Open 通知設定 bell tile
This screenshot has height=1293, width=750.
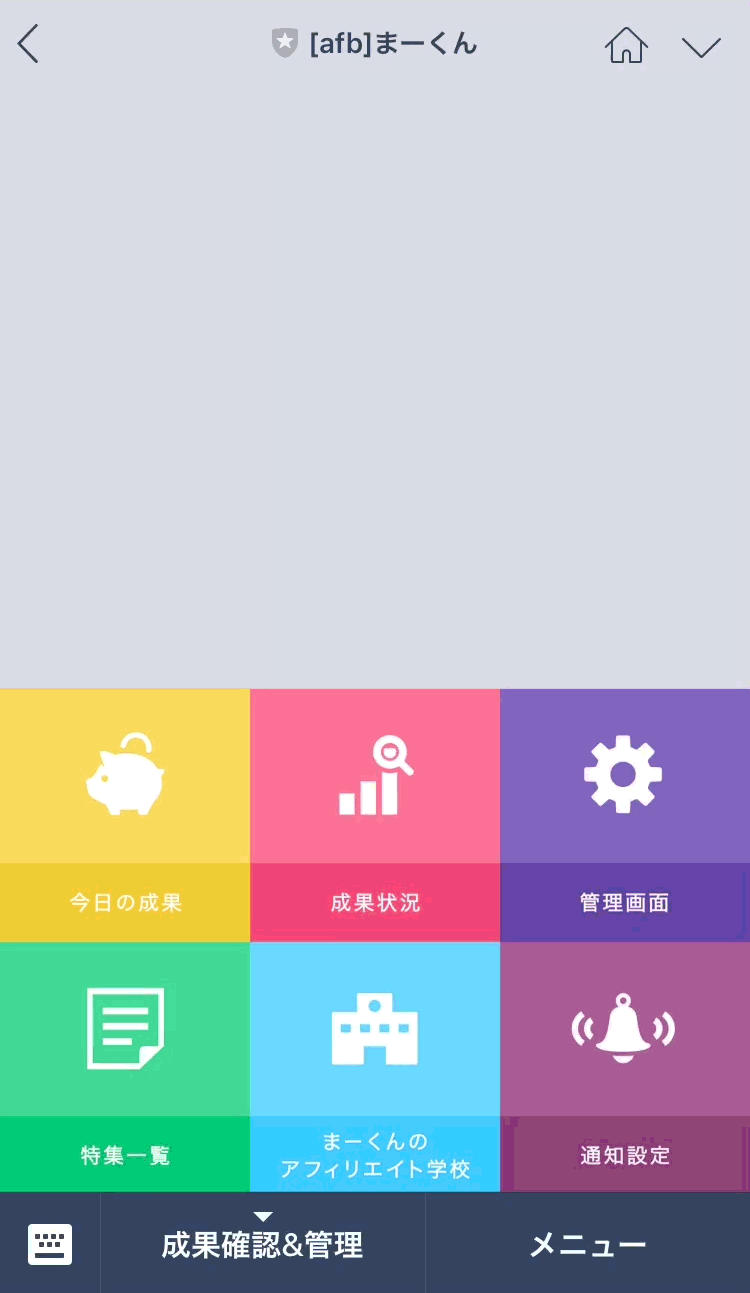point(625,1067)
